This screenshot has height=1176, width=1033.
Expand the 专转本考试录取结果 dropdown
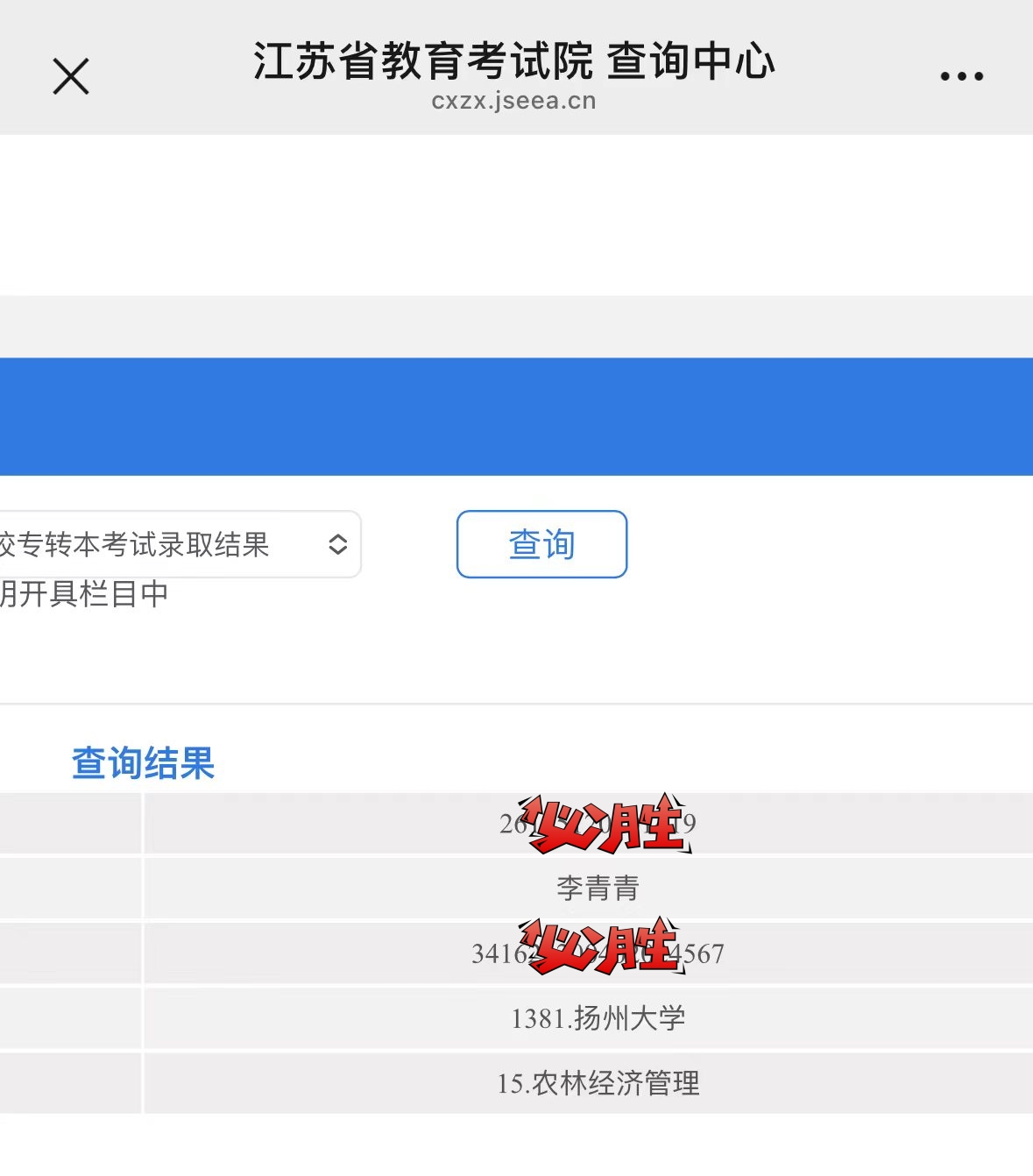point(180,544)
